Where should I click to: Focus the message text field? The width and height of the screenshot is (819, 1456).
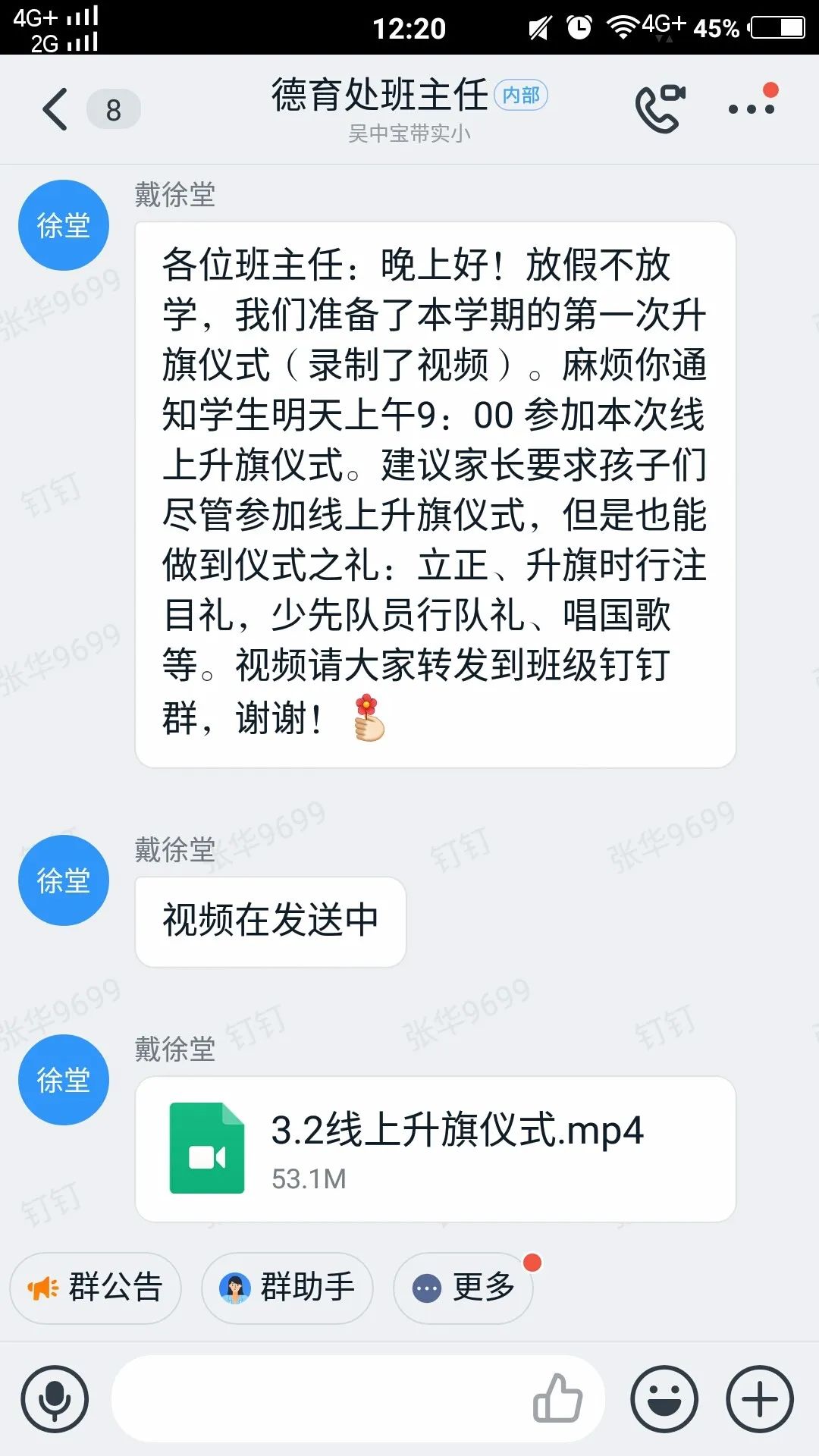point(318,1399)
